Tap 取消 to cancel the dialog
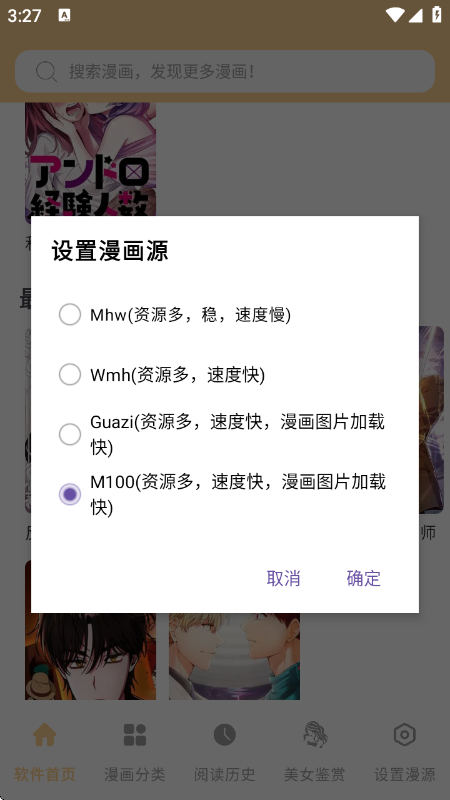This screenshot has width=450, height=800. (x=283, y=579)
